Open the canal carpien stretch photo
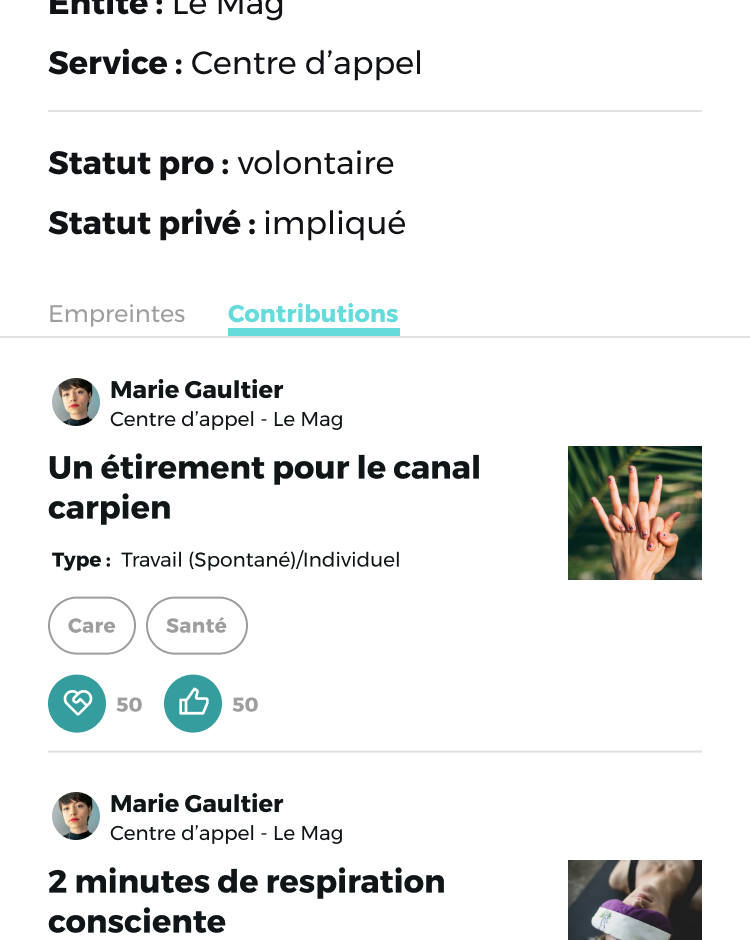This screenshot has height=940, width=750. pyautogui.click(x=635, y=513)
